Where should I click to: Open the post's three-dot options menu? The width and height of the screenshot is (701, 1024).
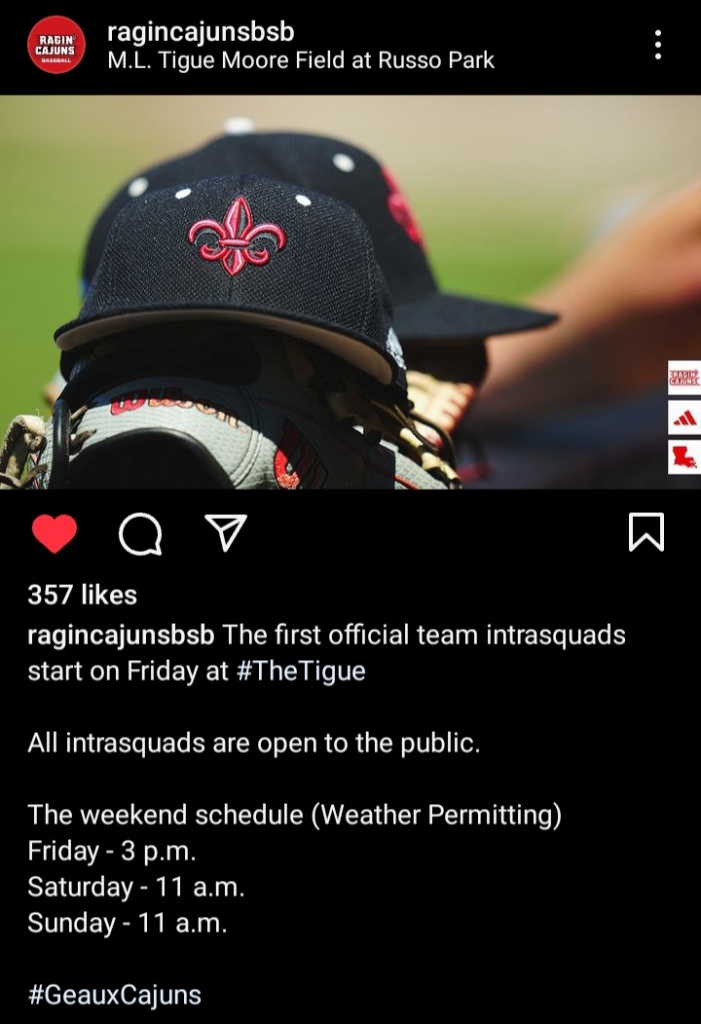click(x=657, y=45)
